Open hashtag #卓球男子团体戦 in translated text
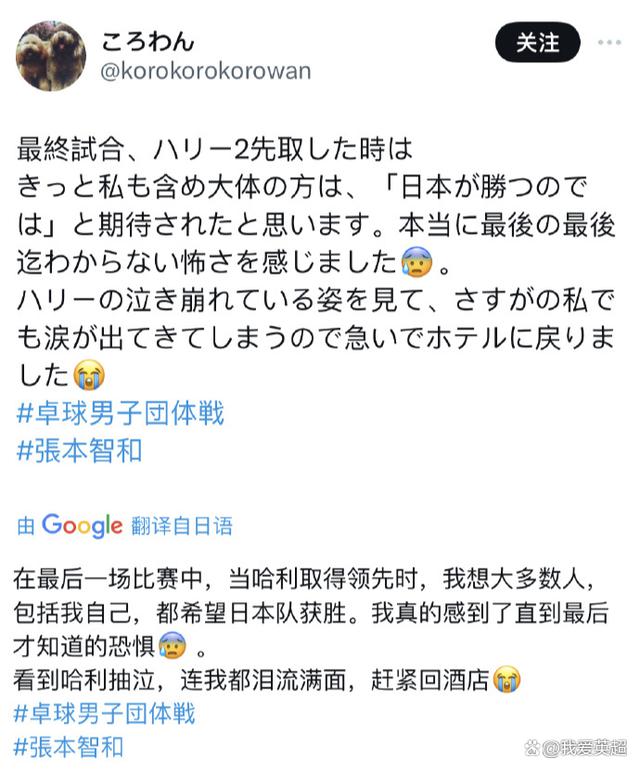This screenshot has height=771, width=640. (x=105, y=713)
